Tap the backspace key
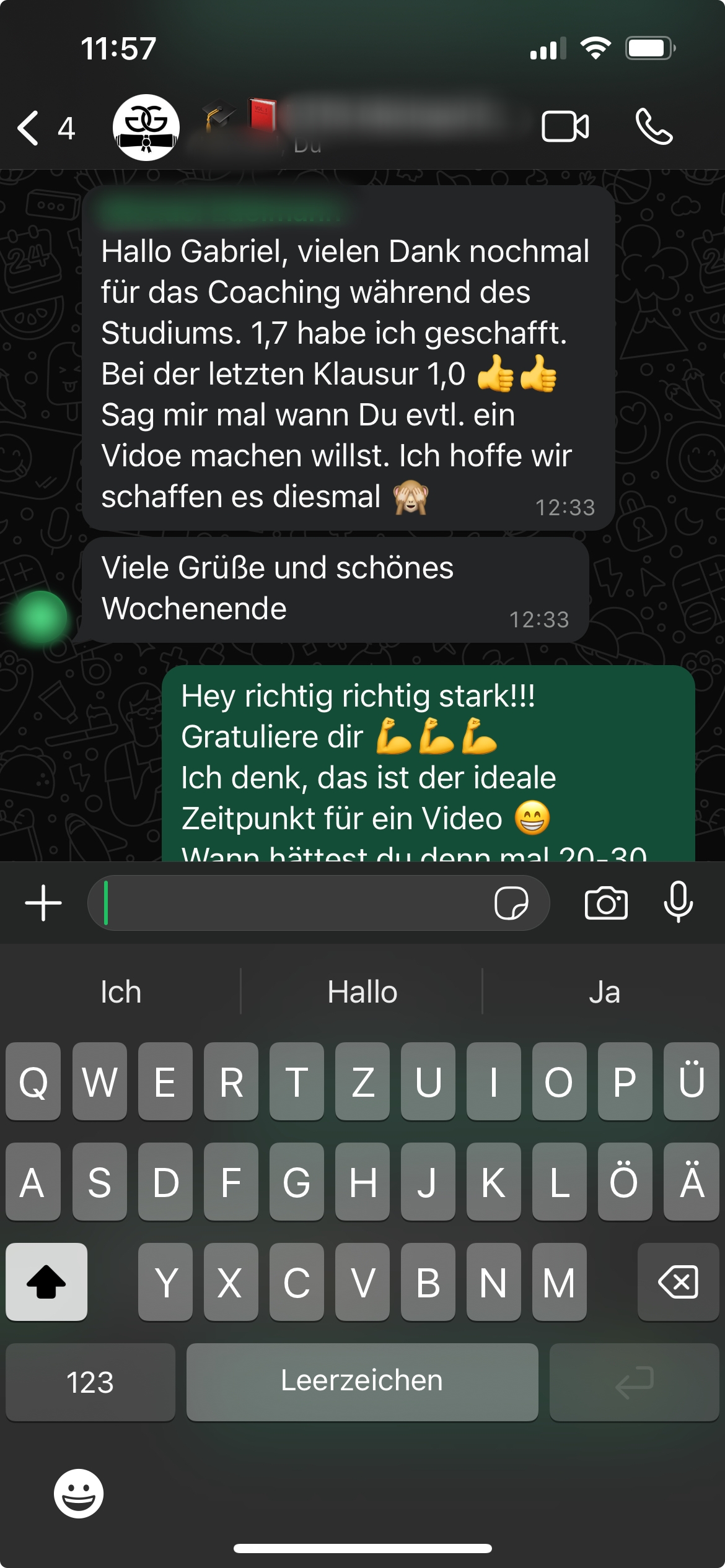This screenshot has width=725, height=1568. tap(678, 1281)
